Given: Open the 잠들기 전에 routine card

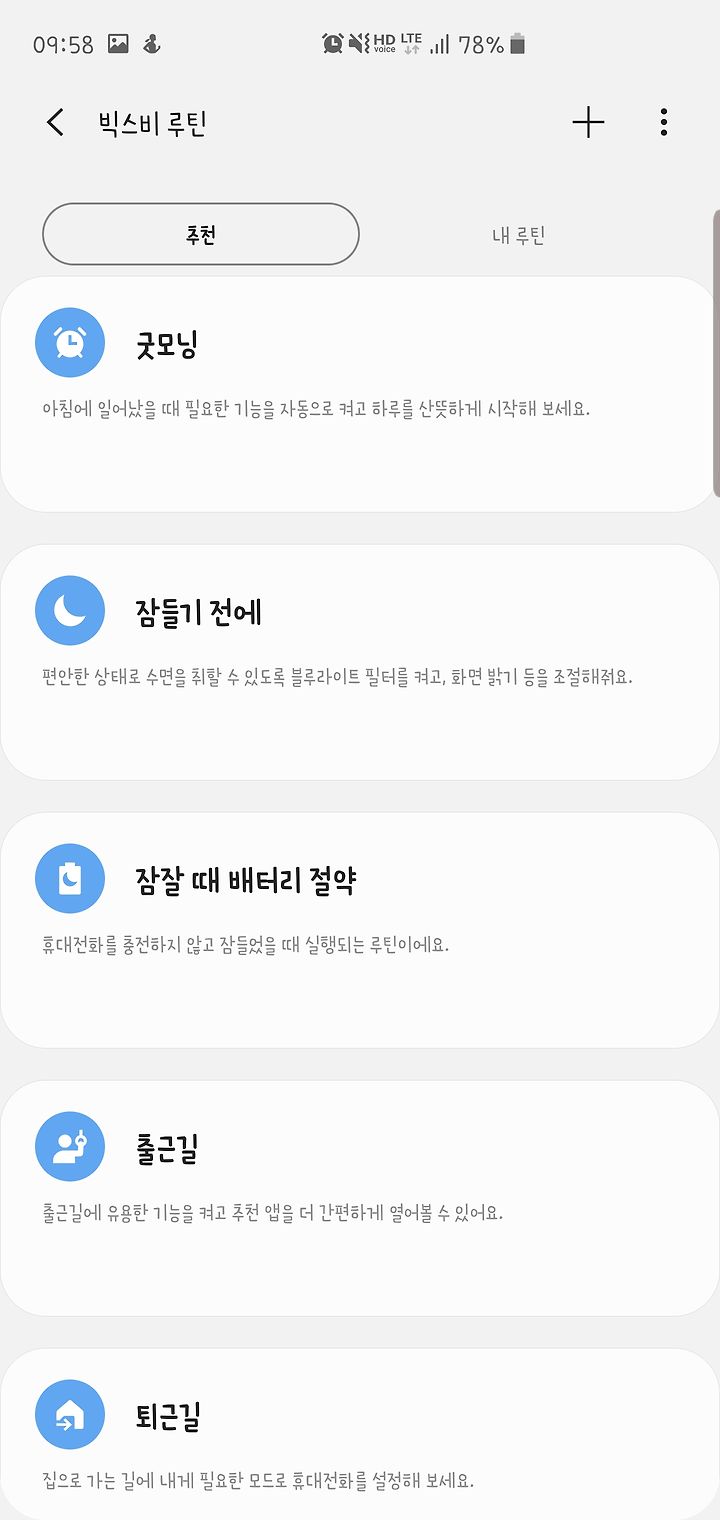Looking at the screenshot, I should 360,662.
